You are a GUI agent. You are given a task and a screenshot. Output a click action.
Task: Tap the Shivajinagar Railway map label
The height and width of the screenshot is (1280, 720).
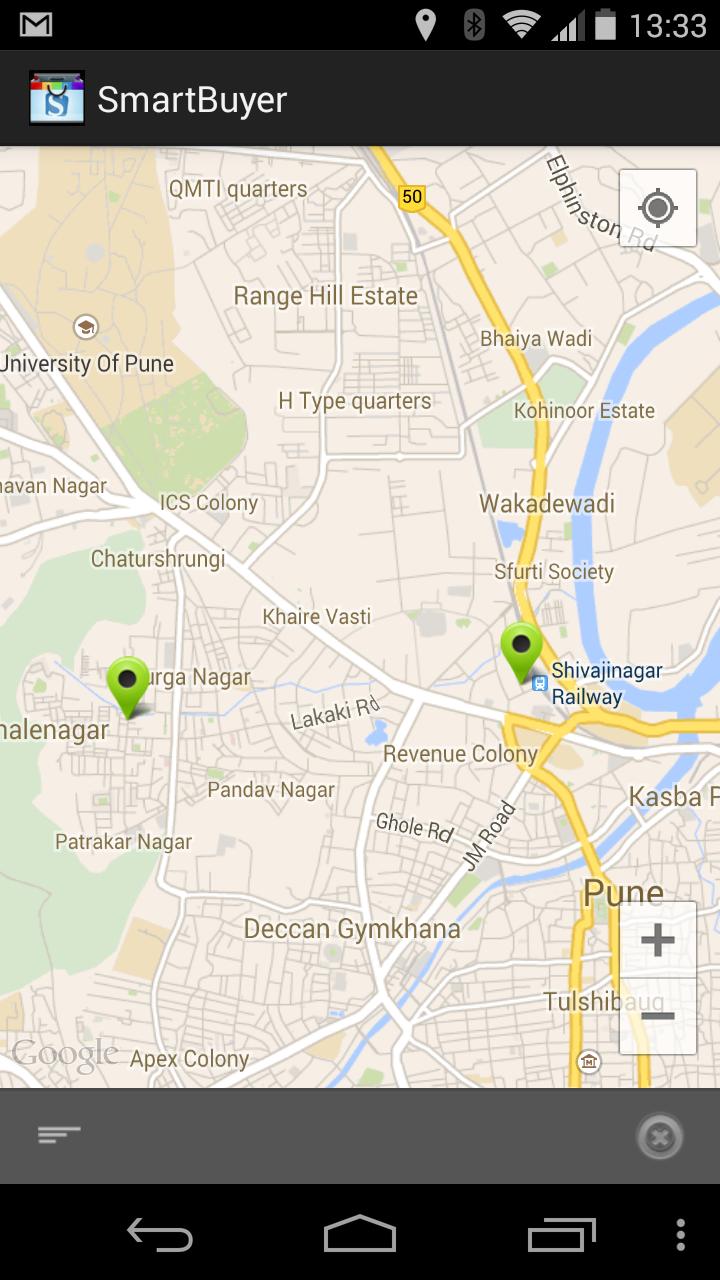click(605, 683)
